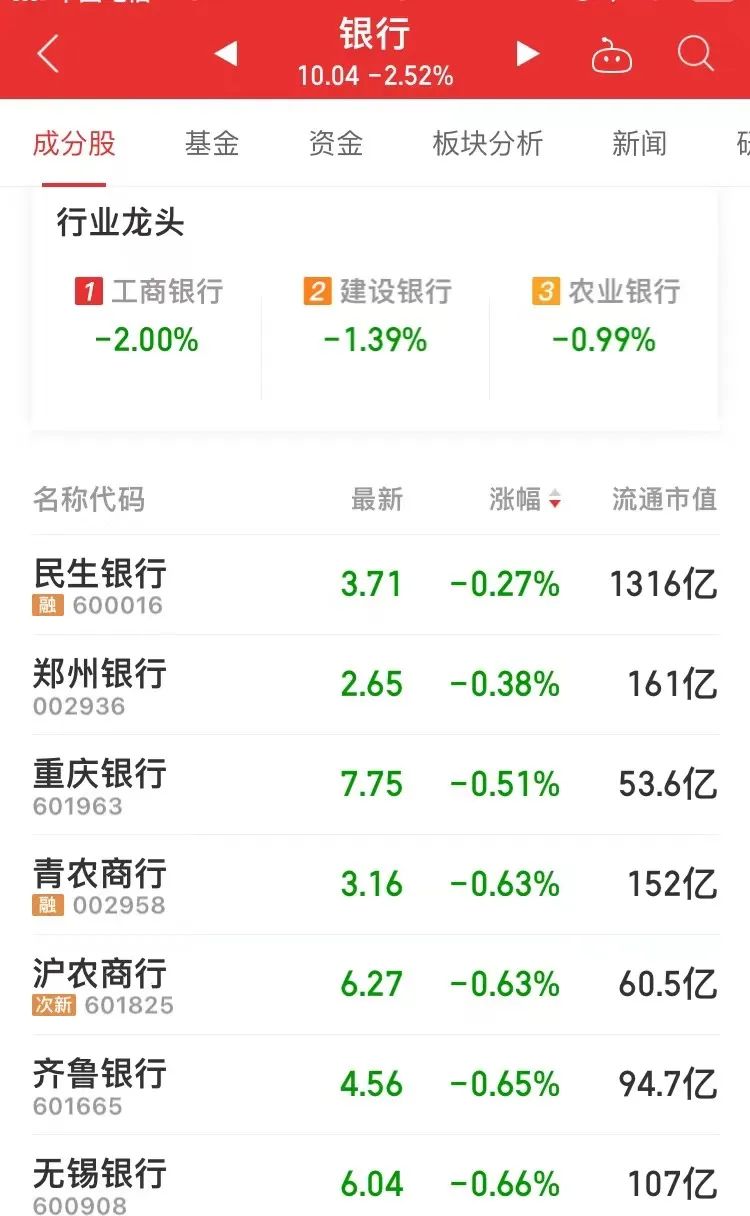Sort the list by 涨幅 column
Image resolution: width=750 pixels, height=1216 pixels.
[525, 499]
